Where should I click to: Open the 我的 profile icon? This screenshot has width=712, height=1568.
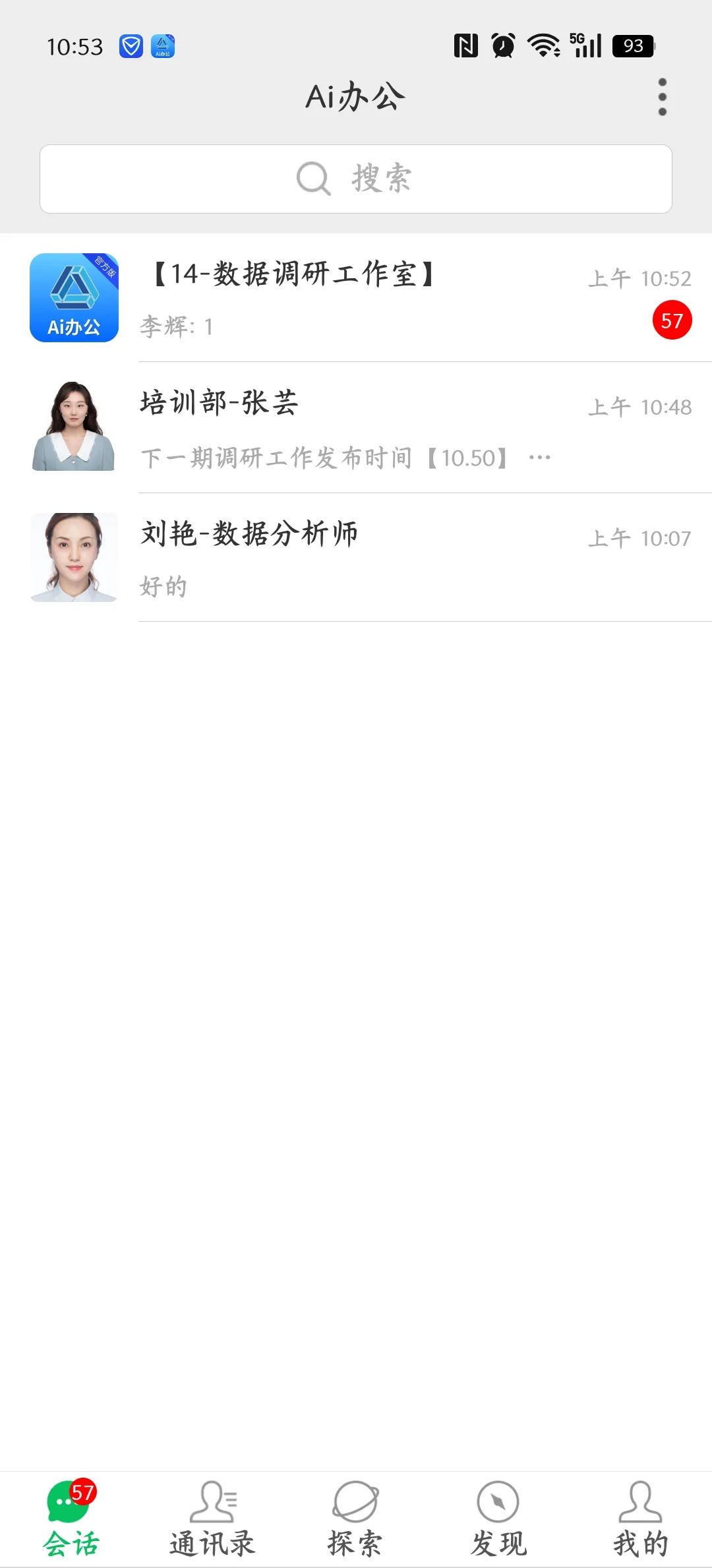641,1499
